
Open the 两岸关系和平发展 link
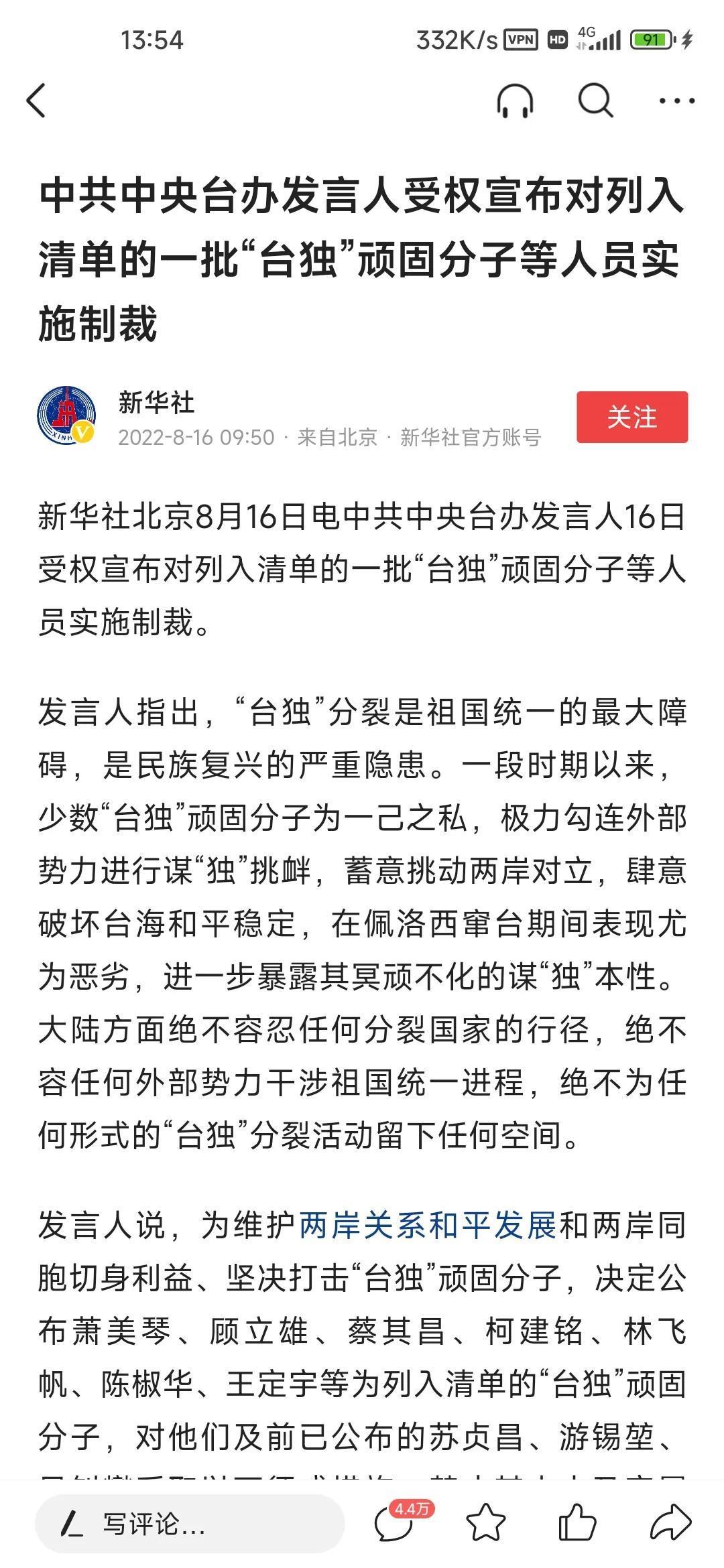(428, 1226)
